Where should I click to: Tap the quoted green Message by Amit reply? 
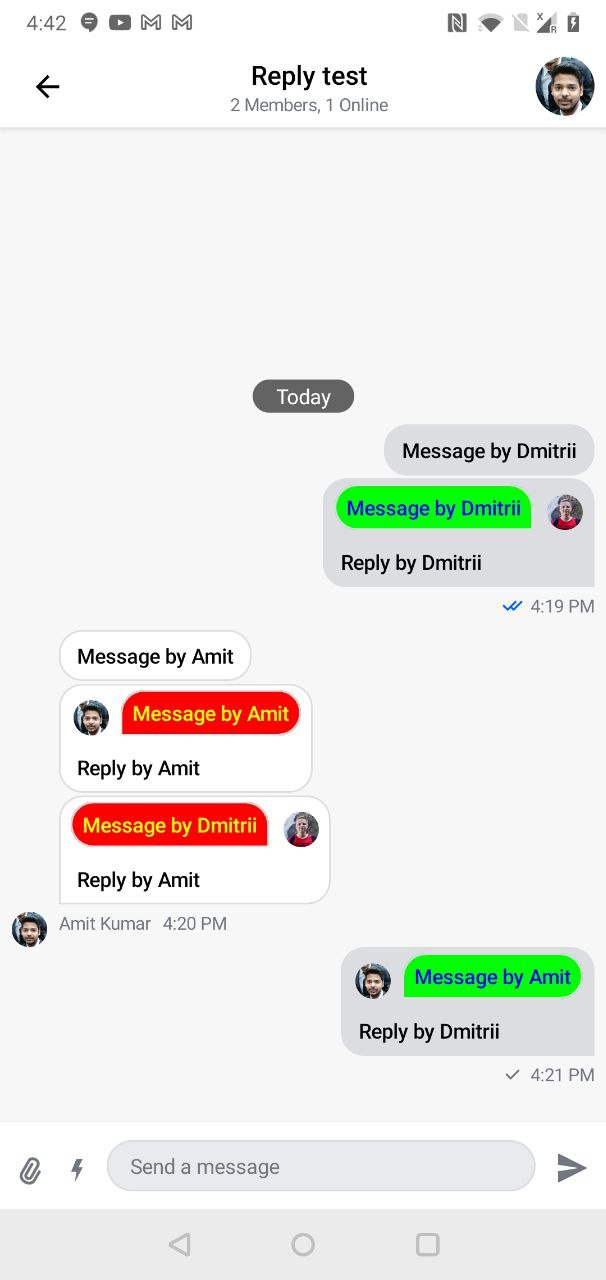pos(491,977)
